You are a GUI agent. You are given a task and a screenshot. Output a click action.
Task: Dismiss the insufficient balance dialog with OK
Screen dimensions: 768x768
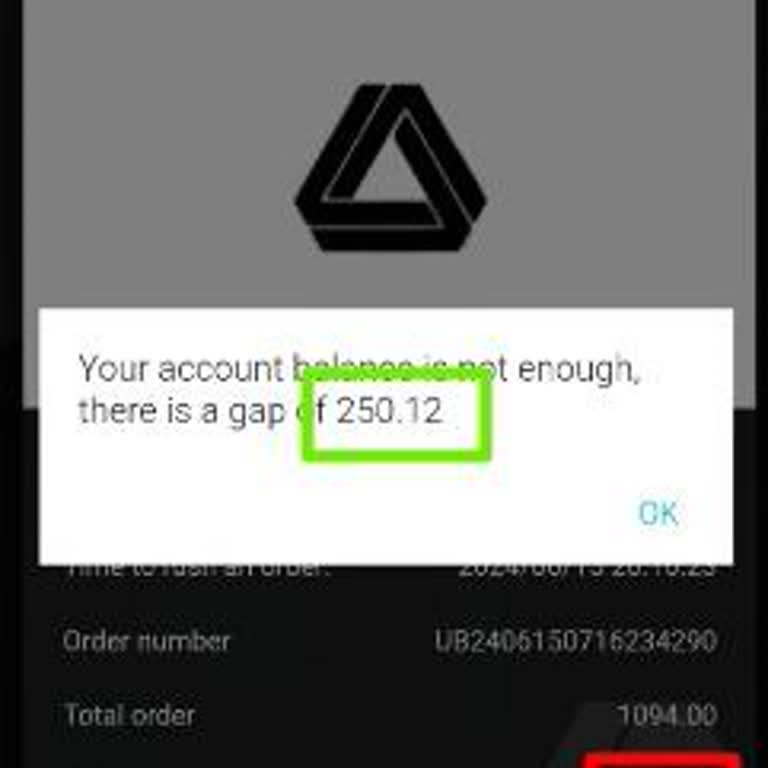coord(658,513)
